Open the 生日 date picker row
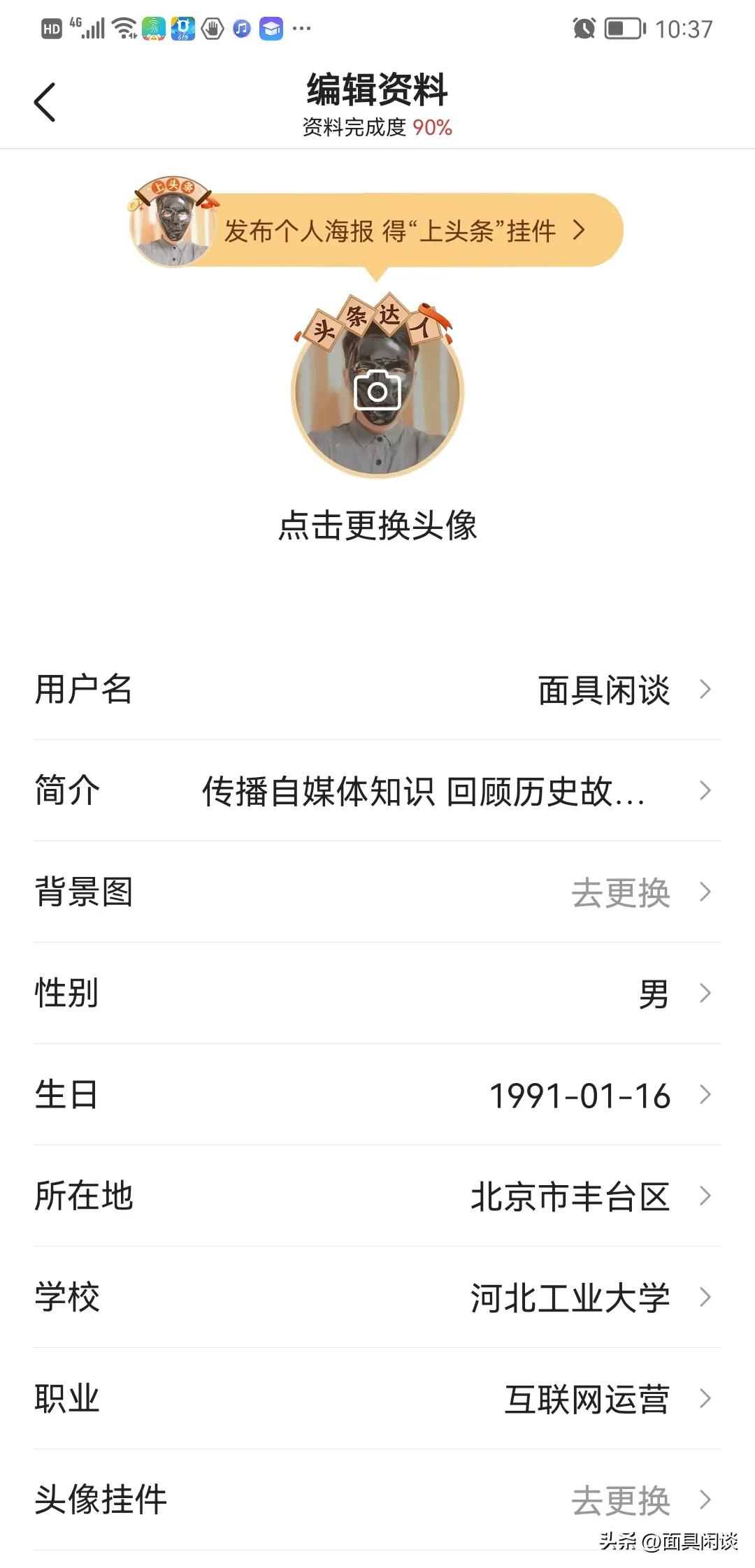 377,1096
